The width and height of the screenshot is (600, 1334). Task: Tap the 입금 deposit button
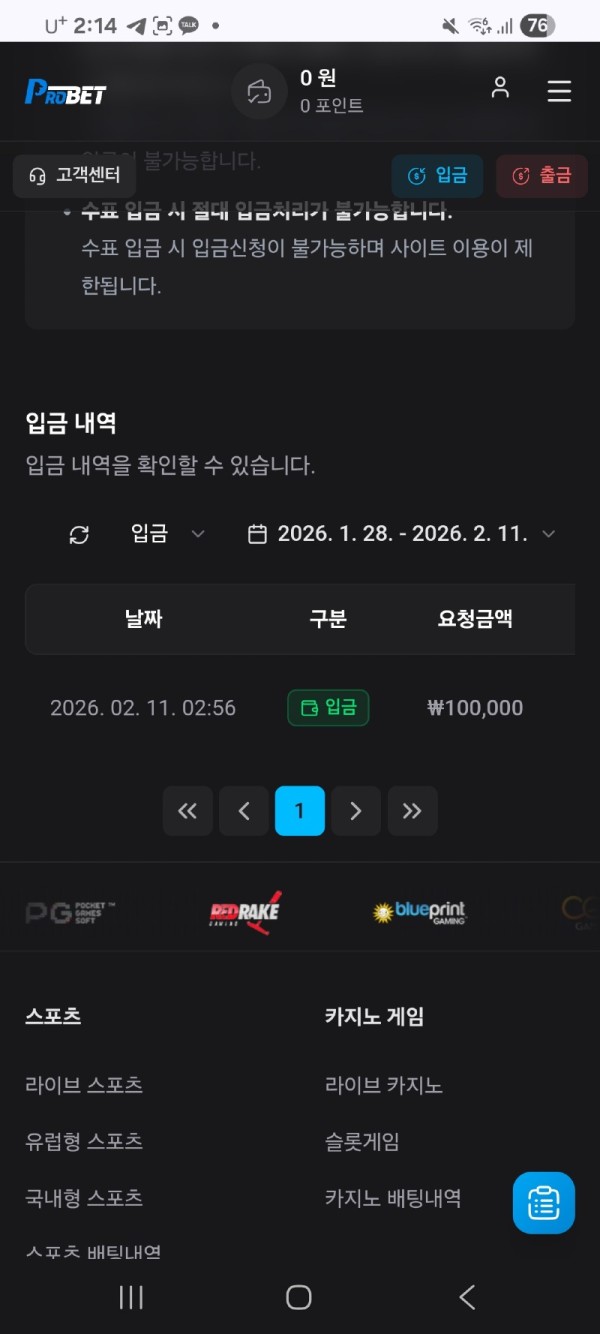point(438,176)
